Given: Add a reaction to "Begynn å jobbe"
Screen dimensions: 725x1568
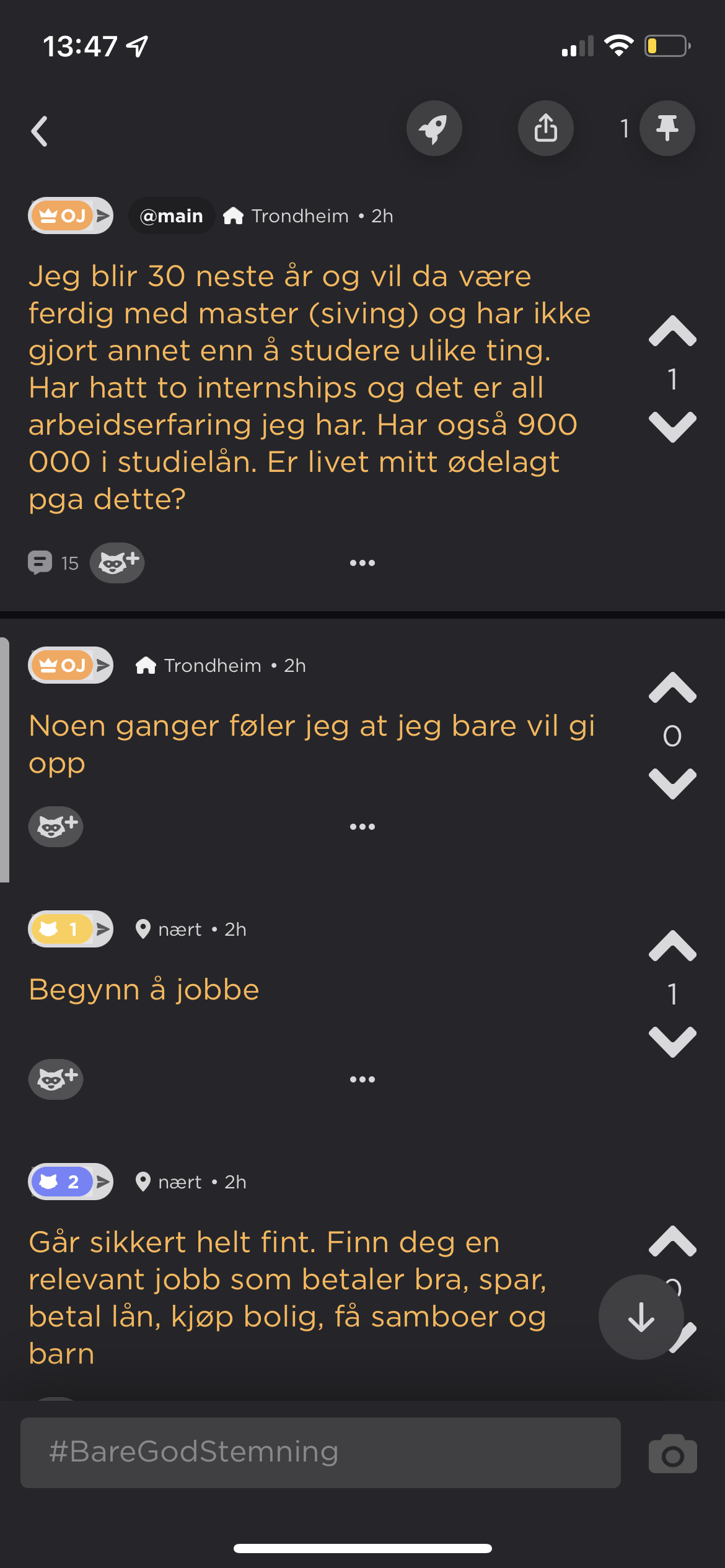Looking at the screenshot, I should click(x=56, y=1079).
